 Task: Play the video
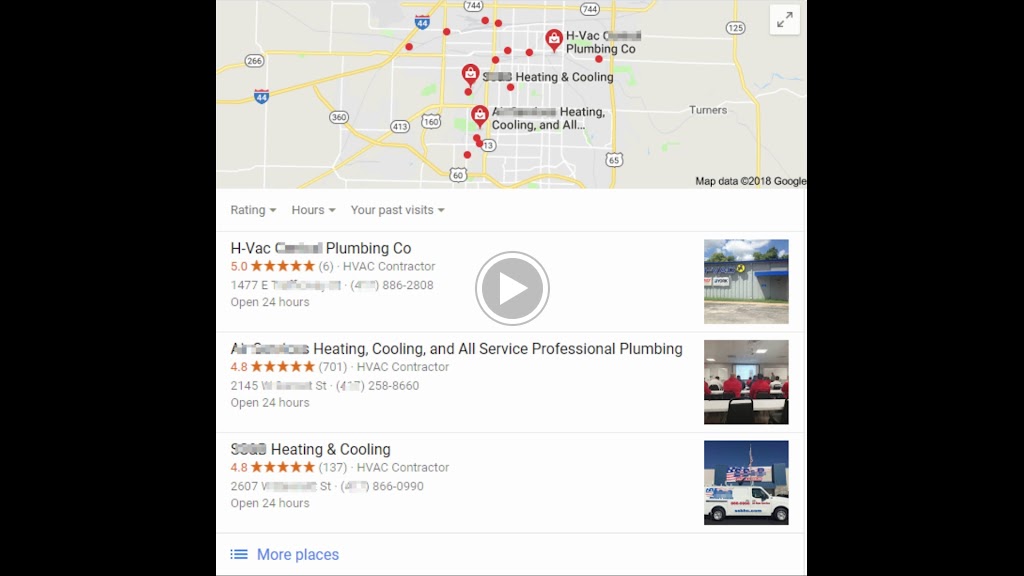[x=512, y=288]
